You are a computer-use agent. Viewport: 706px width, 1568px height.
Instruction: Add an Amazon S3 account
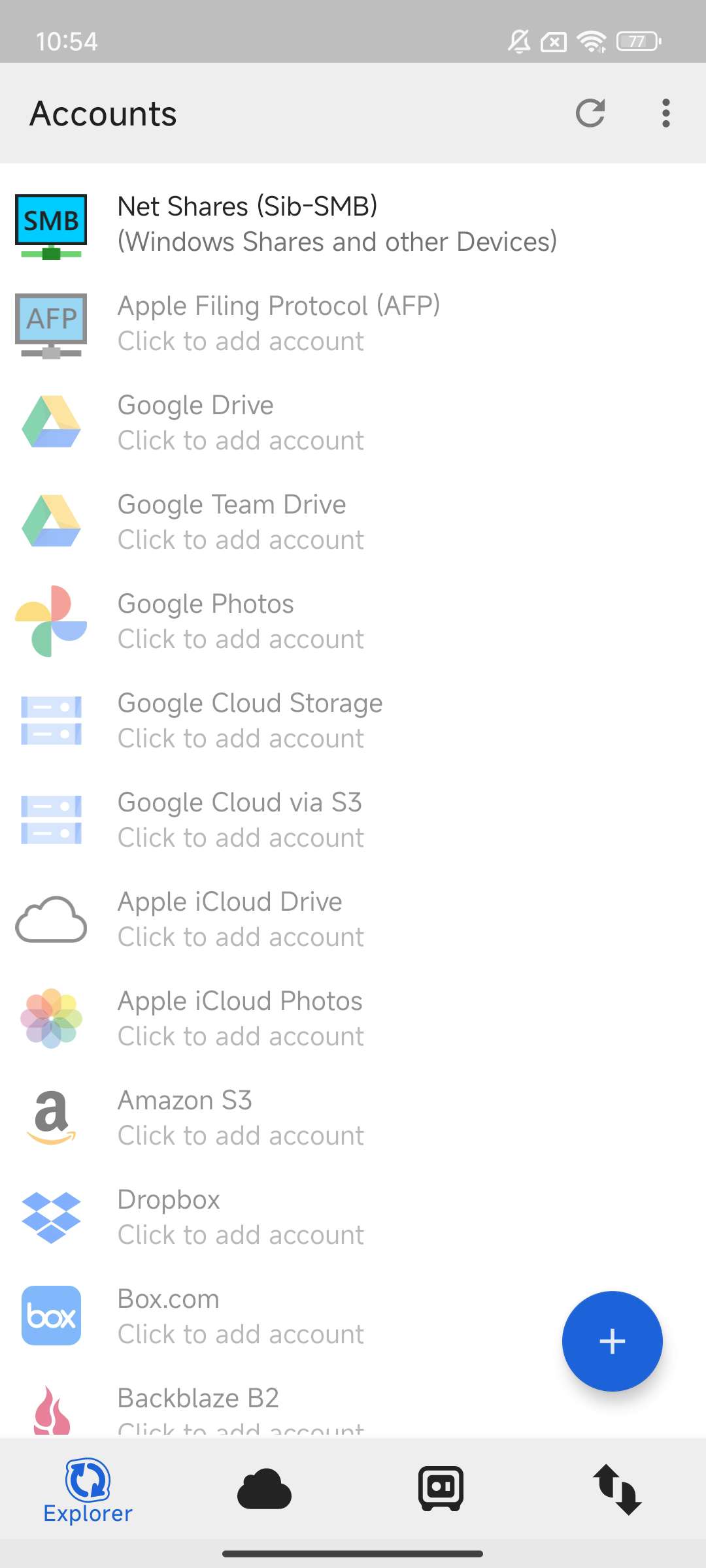(241, 1118)
